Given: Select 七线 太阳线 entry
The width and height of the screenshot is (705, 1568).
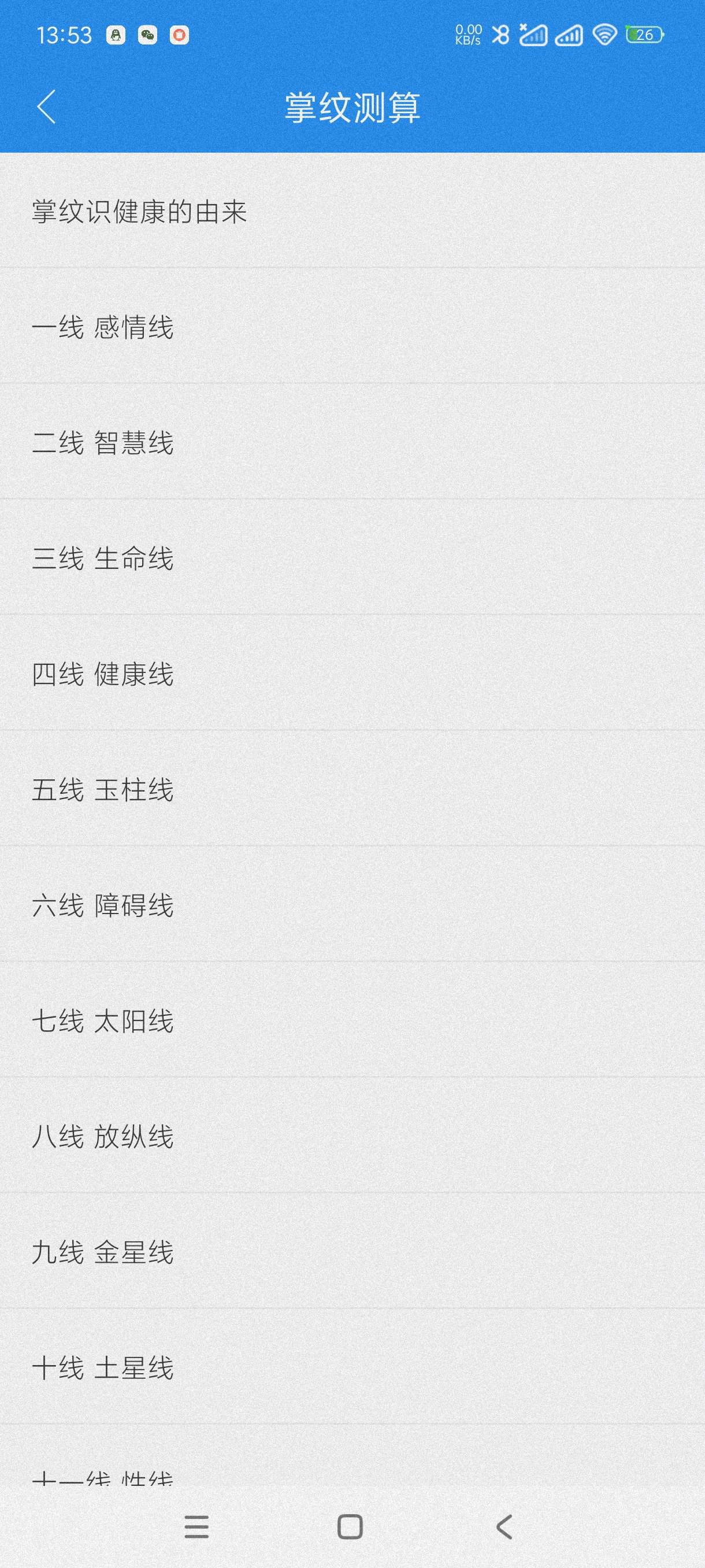Looking at the screenshot, I should click(103, 1021).
